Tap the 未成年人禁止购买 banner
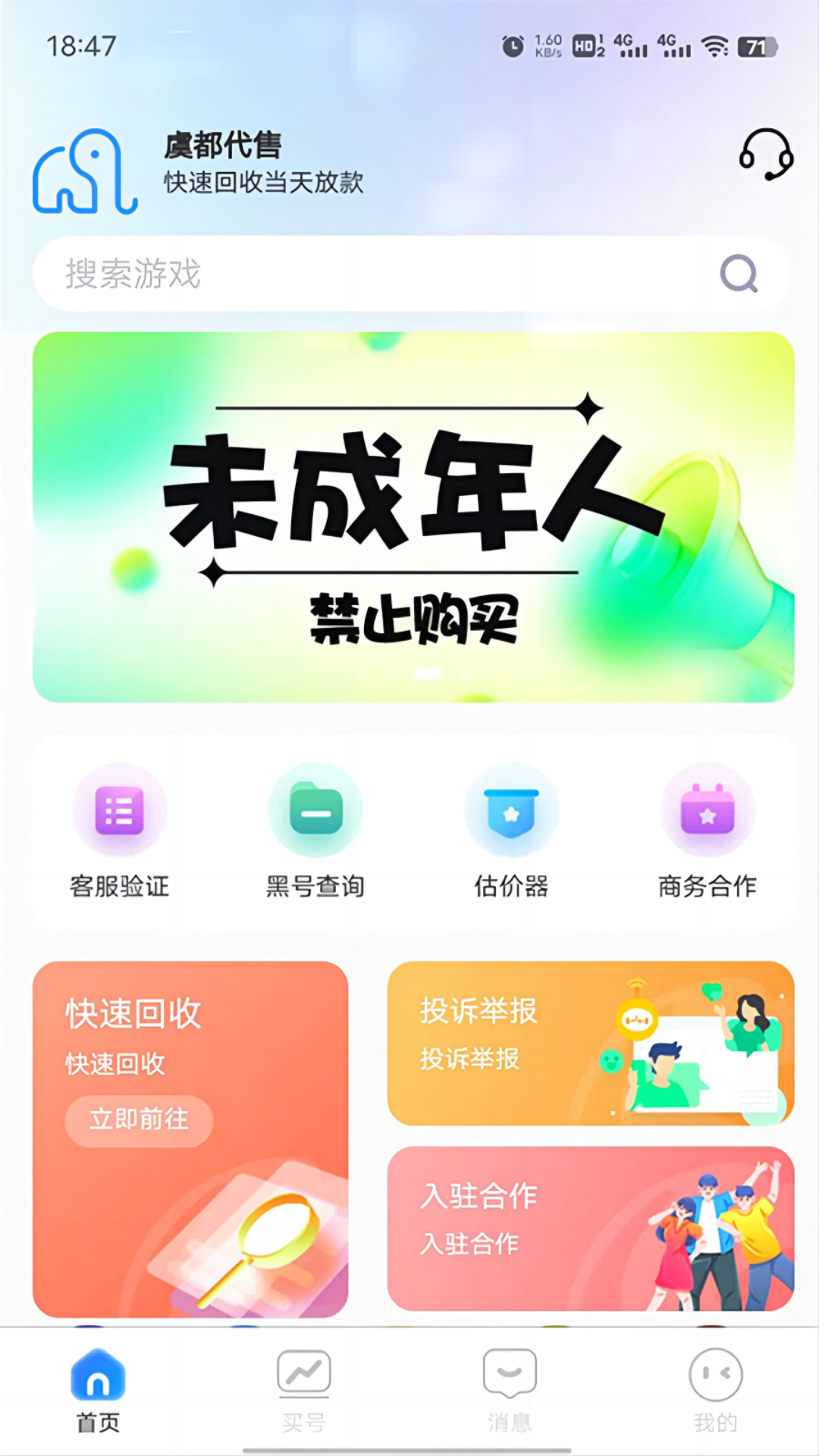 click(x=409, y=516)
